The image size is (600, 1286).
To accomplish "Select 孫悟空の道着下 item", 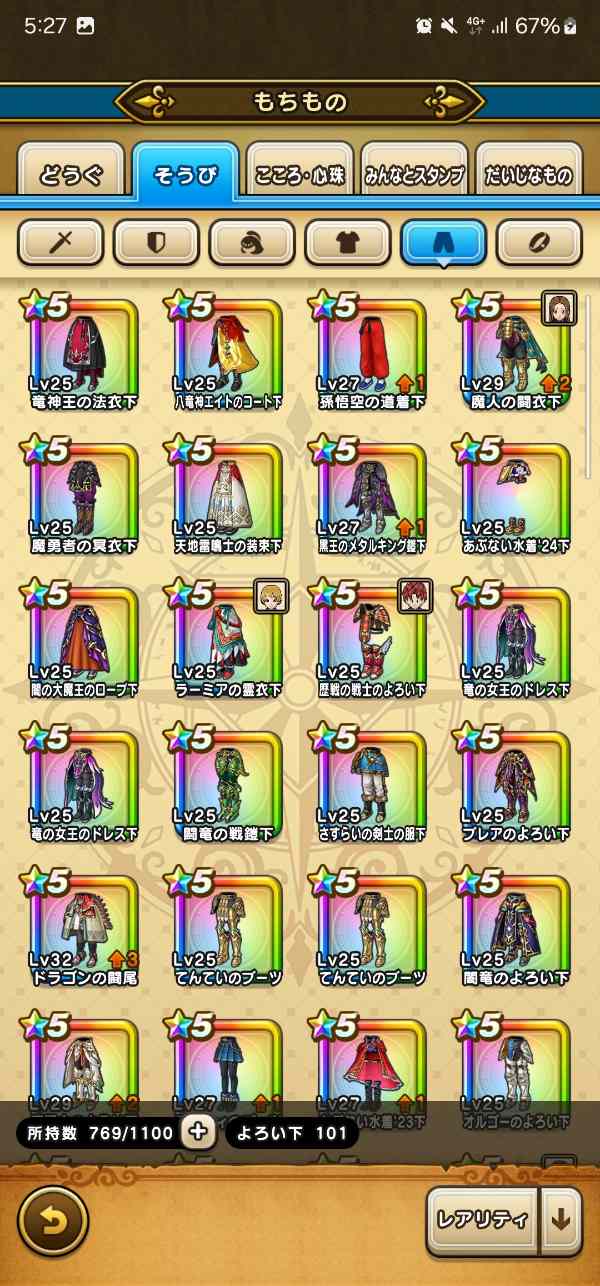I will [x=372, y=350].
